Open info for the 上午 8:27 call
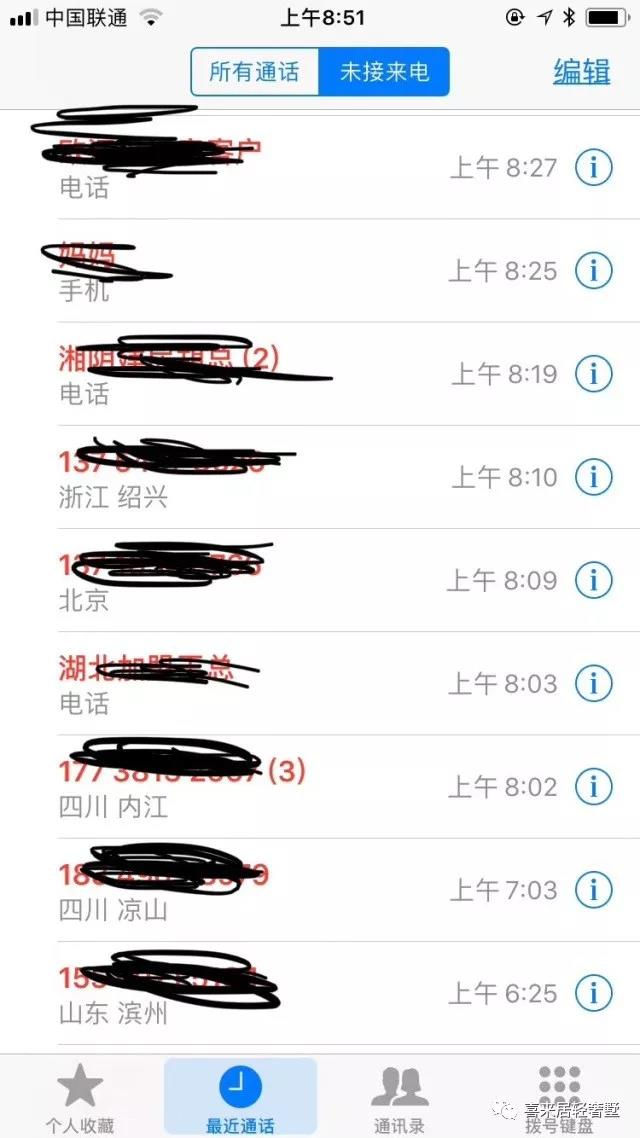The height and width of the screenshot is (1138, 640). 594,168
